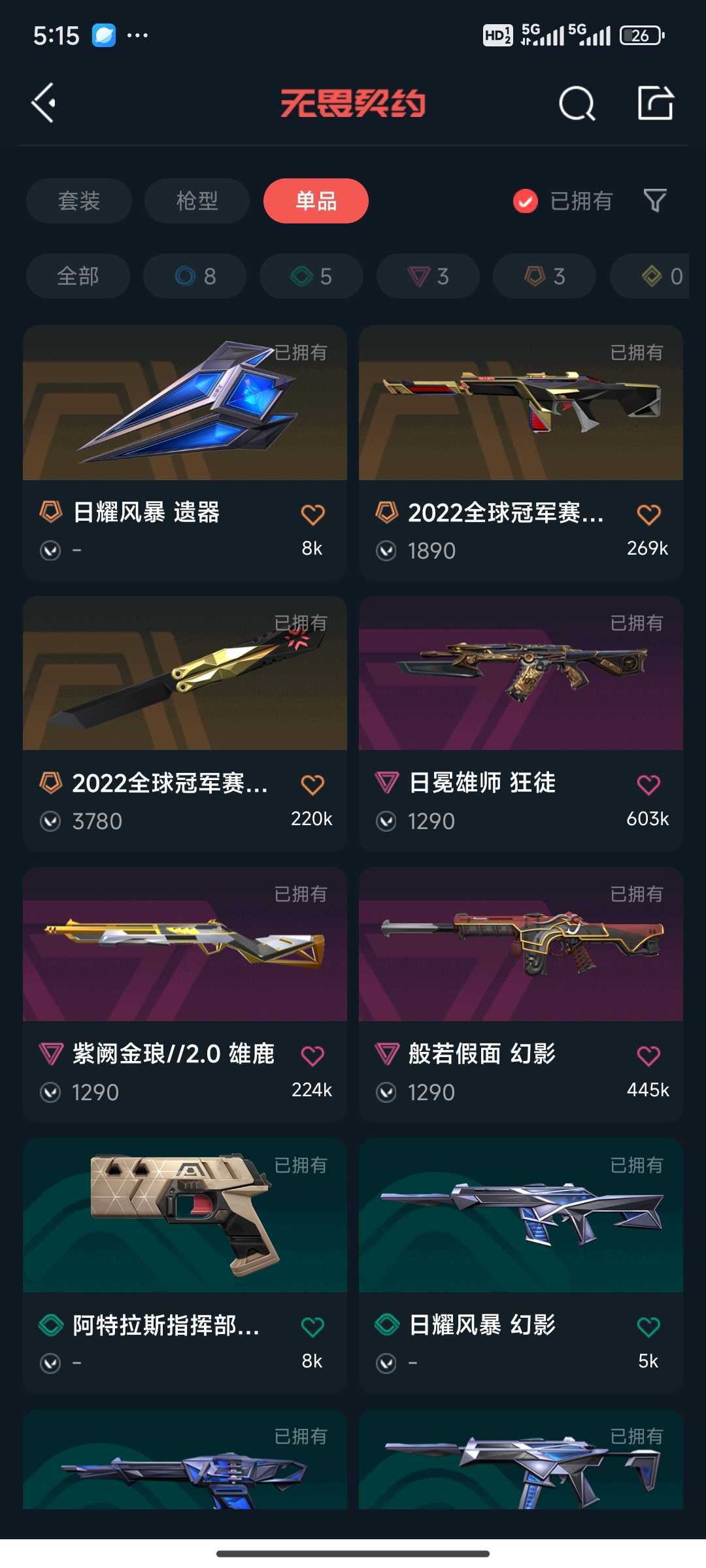Uncheck the 已拥有 checkbox

pyautogui.click(x=526, y=201)
